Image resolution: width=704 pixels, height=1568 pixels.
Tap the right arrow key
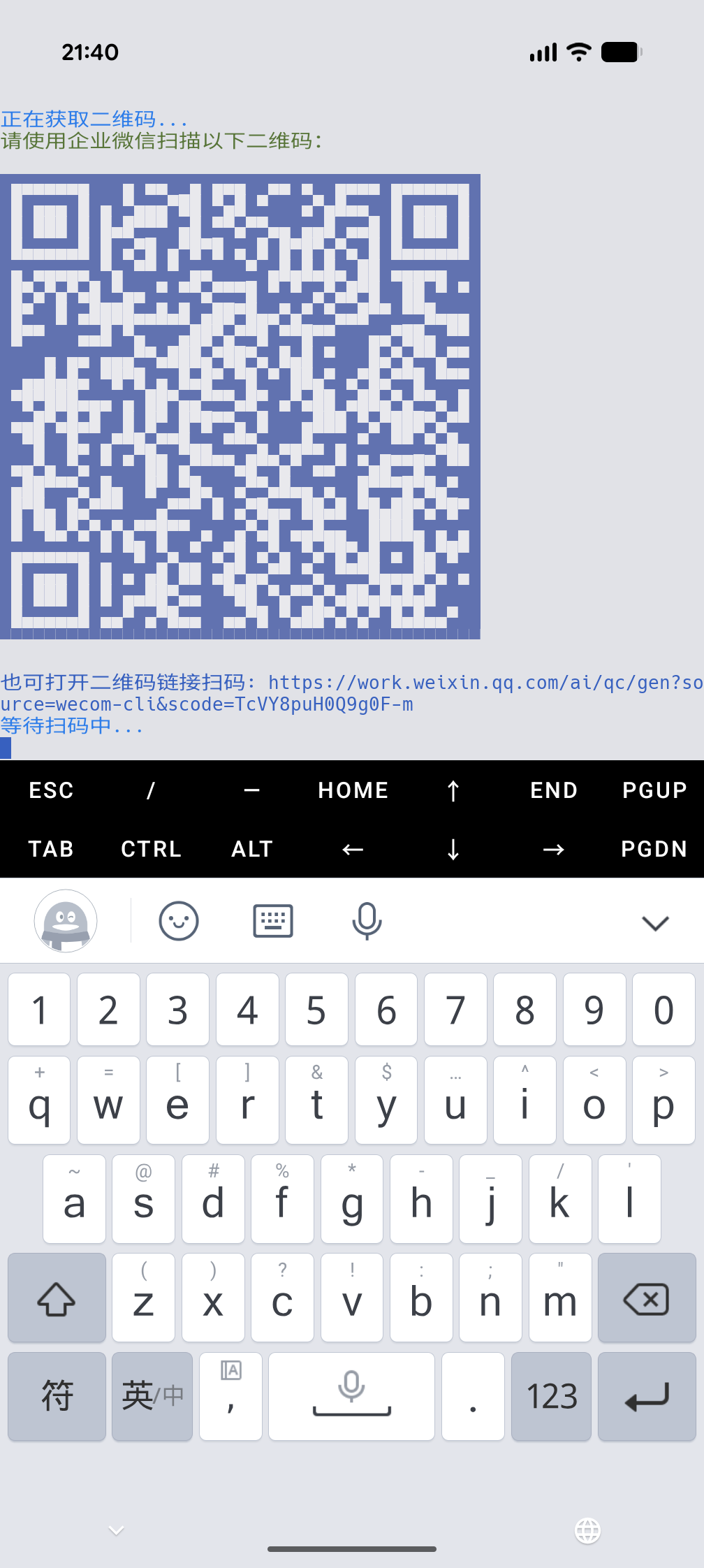pos(554,849)
